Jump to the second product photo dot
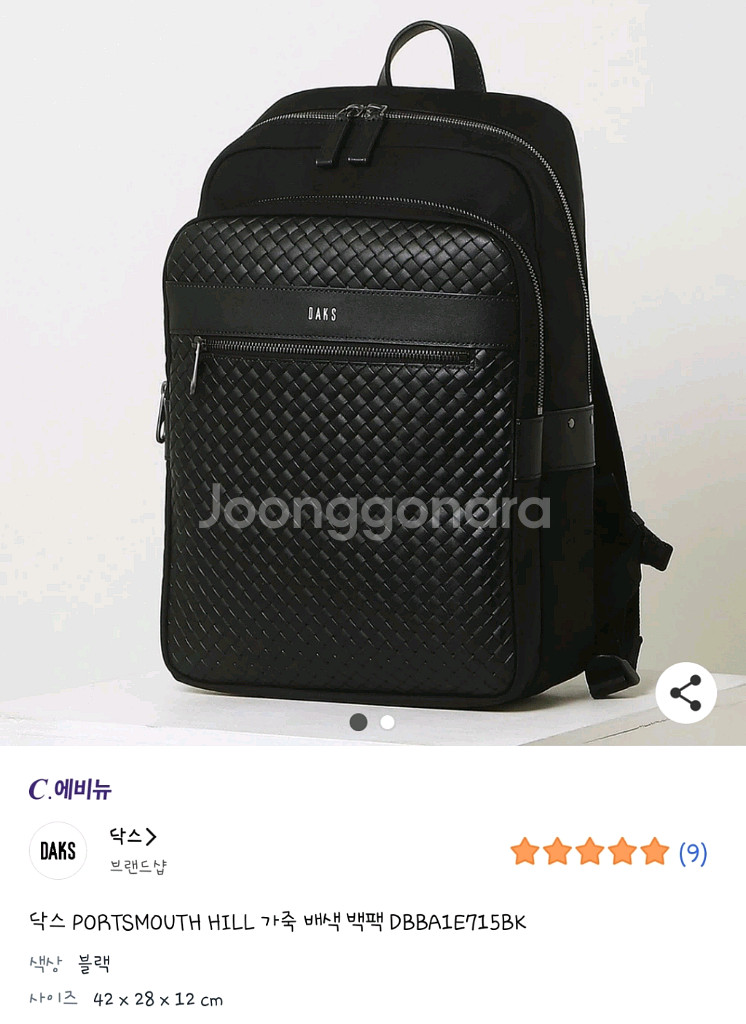Viewport: 746px width, 1024px height. (387, 722)
